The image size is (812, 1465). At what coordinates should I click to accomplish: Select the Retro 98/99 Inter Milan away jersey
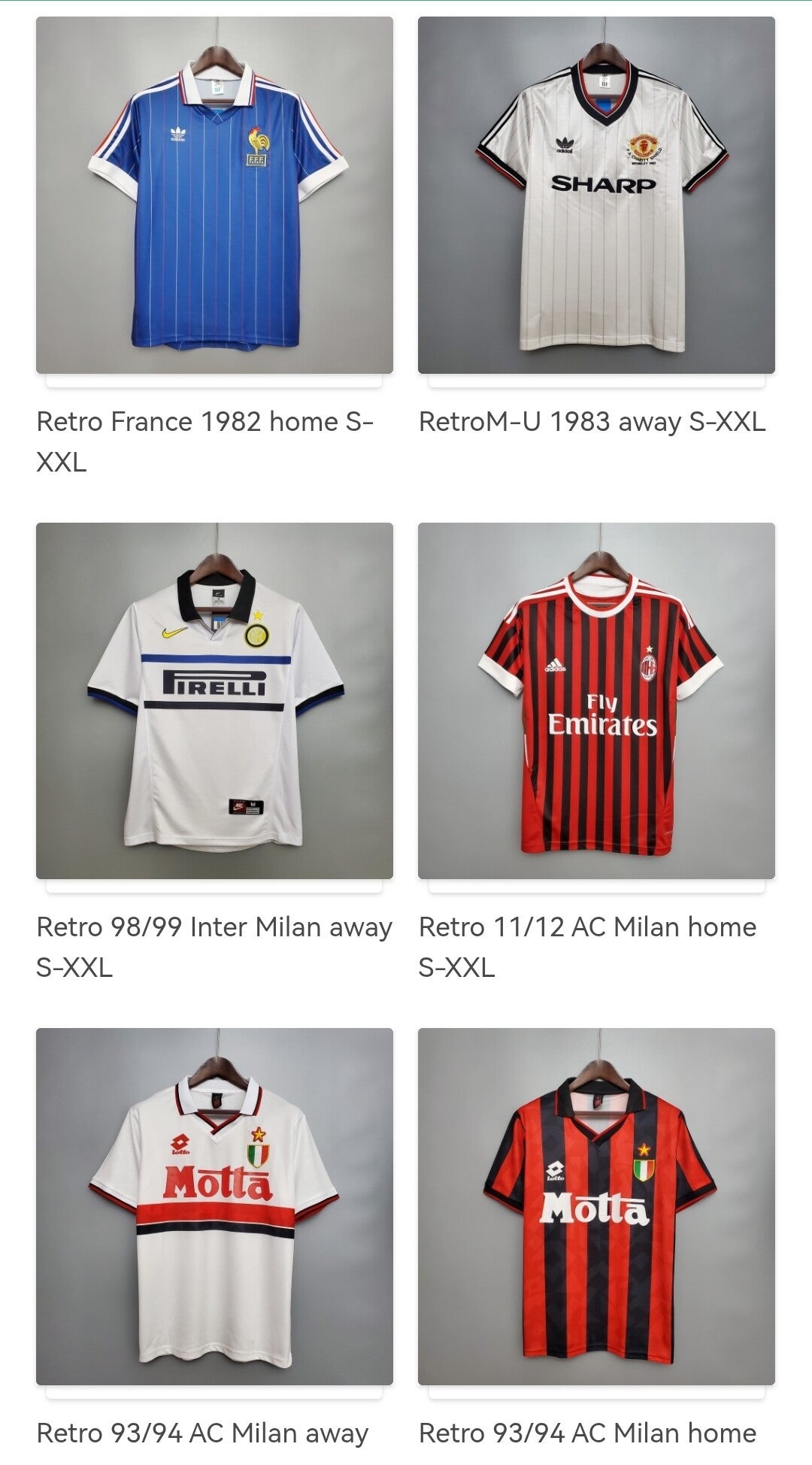point(214,701)
